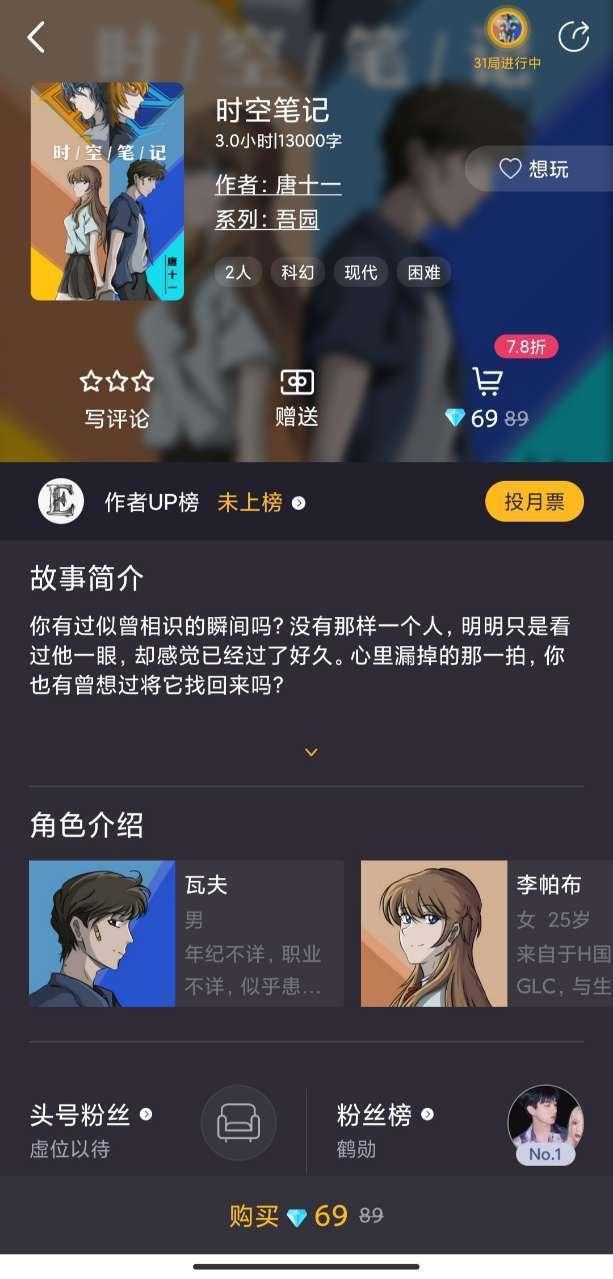Expand the 故事简介 story description
The width and height of the screenshot is (613, 1279).
[311, 752]
